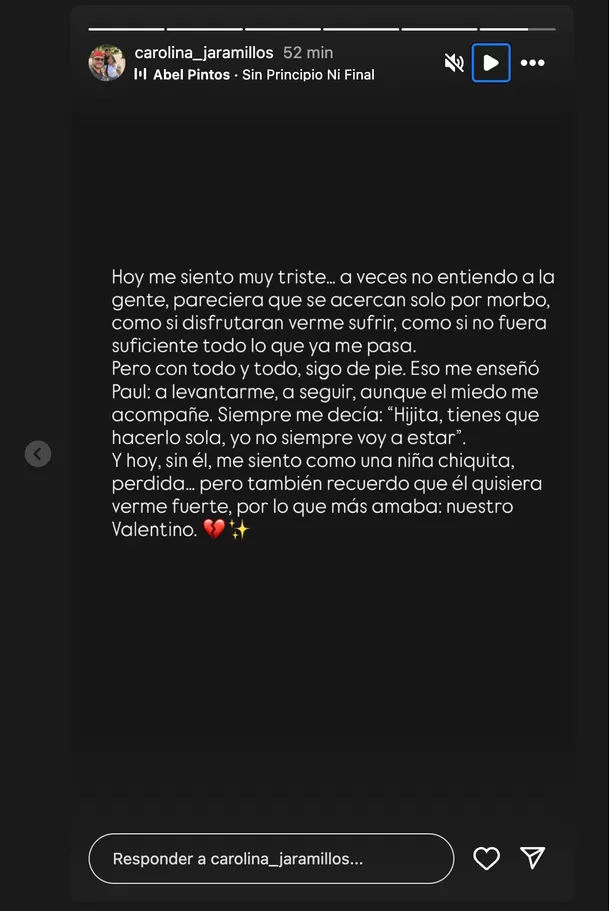Open the three-dot overflow menu
Image resolution: width=609 pixels, height=911 pixels.
pos(533,63)
